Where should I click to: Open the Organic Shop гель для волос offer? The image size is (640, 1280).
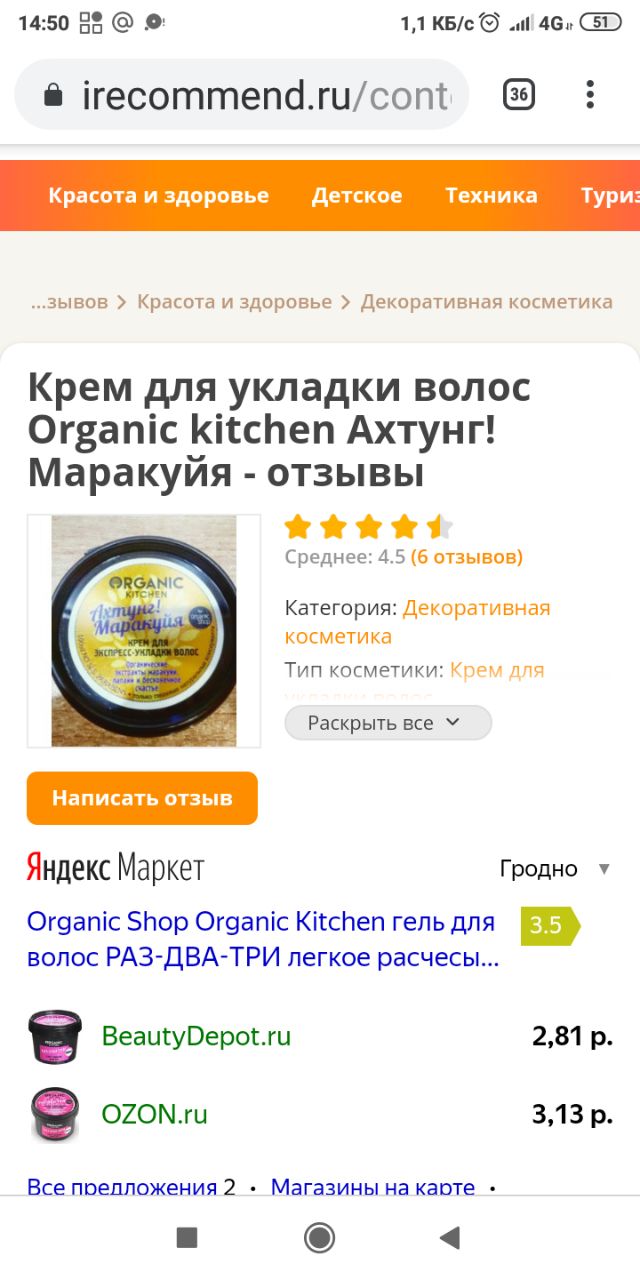(x=263, y=939)
